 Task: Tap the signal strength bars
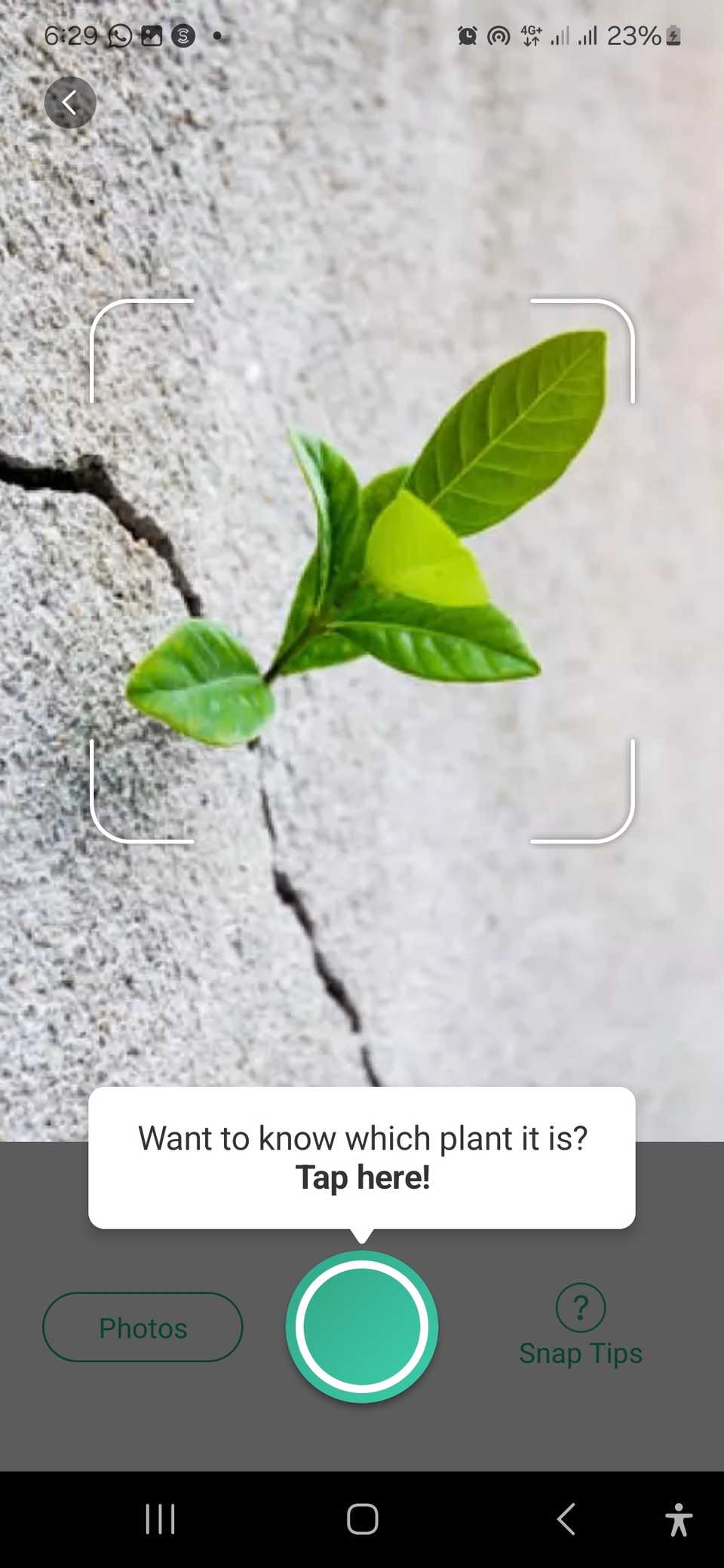[560, 35]
